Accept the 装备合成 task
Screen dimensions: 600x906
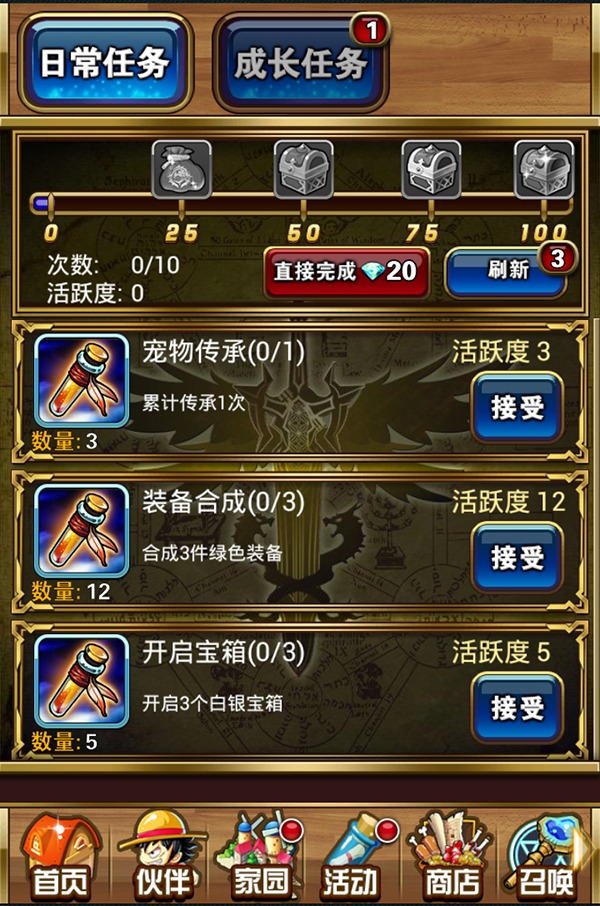coord(517,557)
